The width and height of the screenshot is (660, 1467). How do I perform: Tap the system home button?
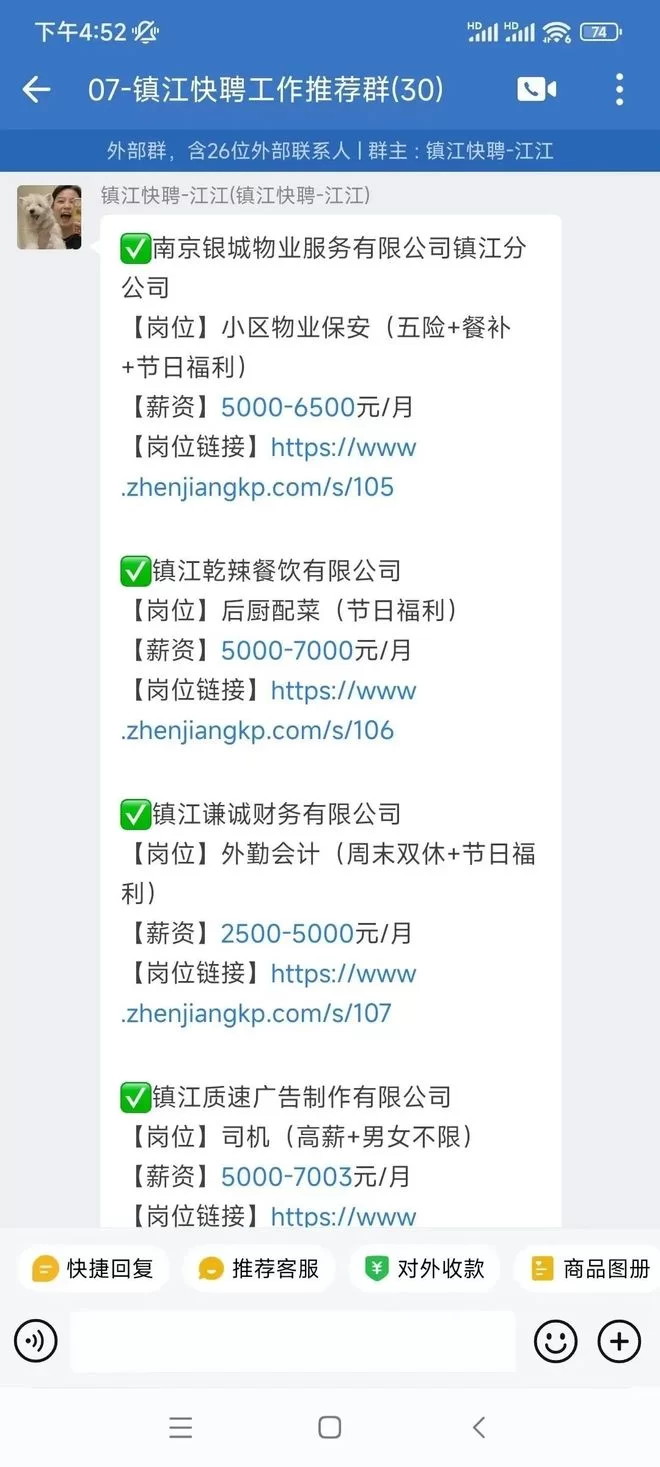click(329, 1427)
